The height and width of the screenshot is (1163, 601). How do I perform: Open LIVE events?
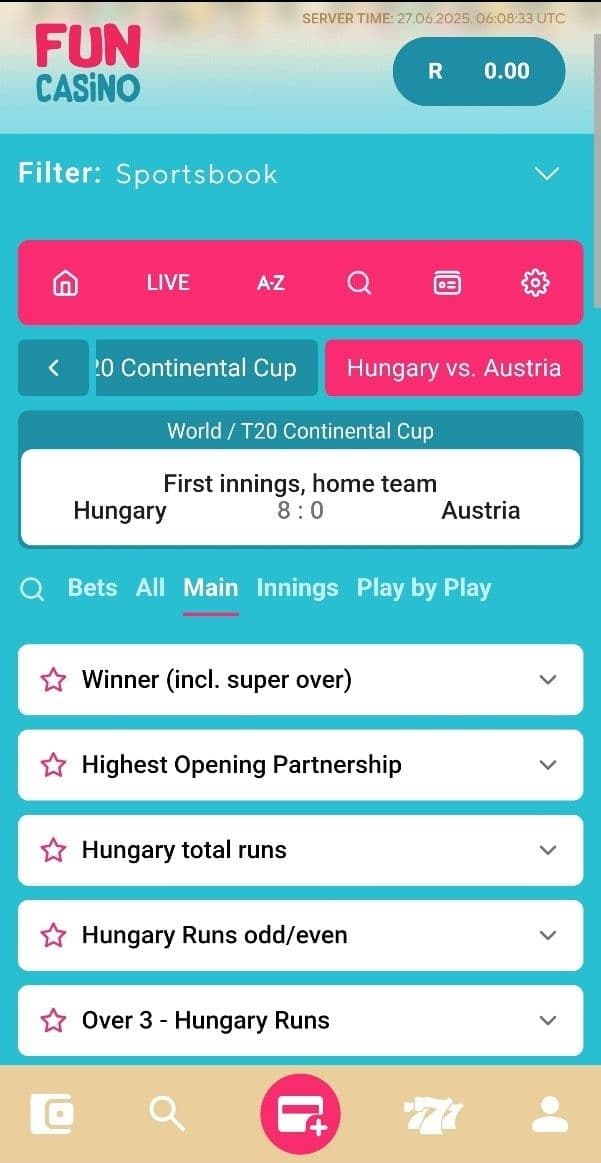(167, 283)
